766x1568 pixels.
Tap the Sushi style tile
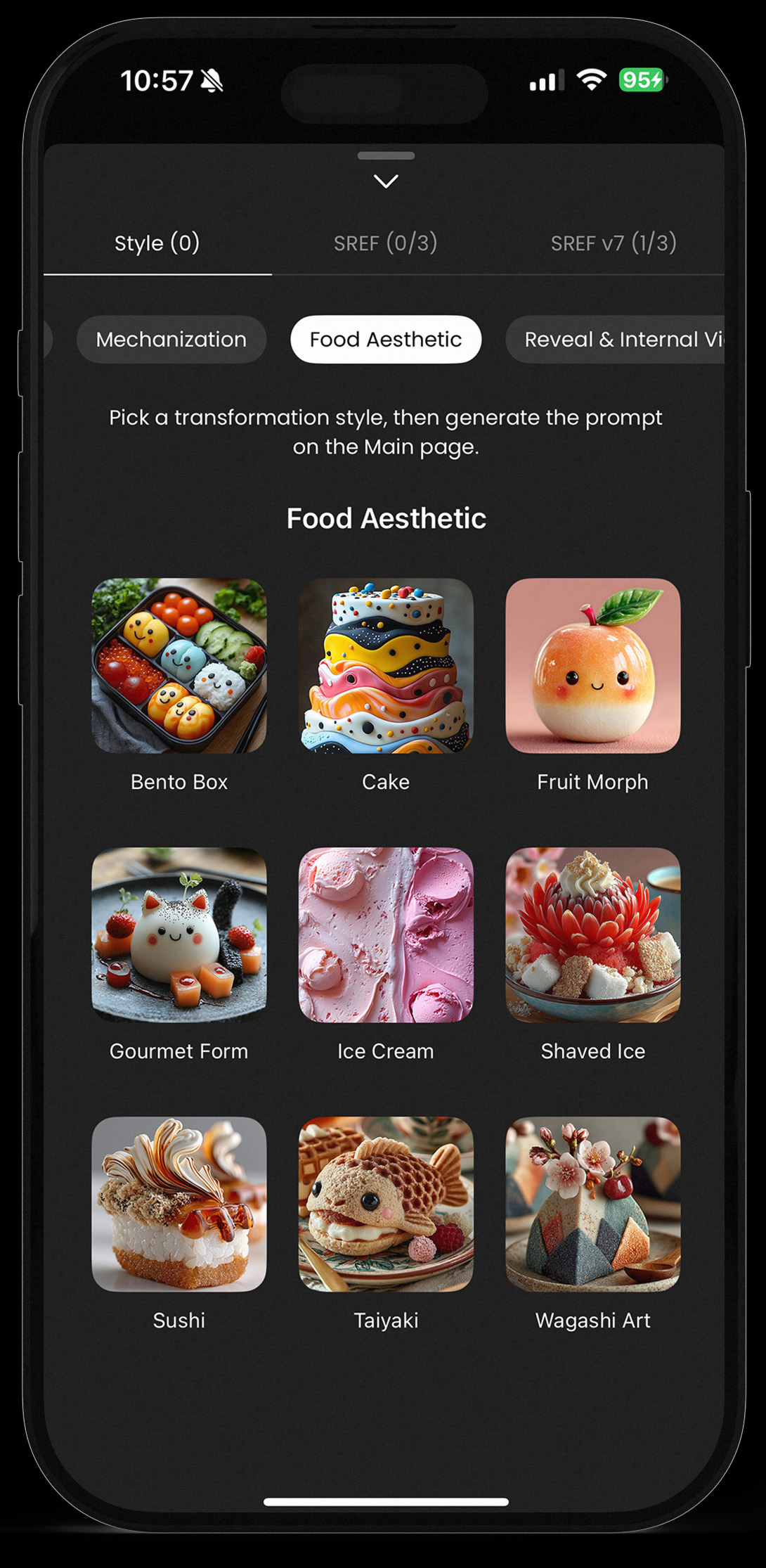179,1204
